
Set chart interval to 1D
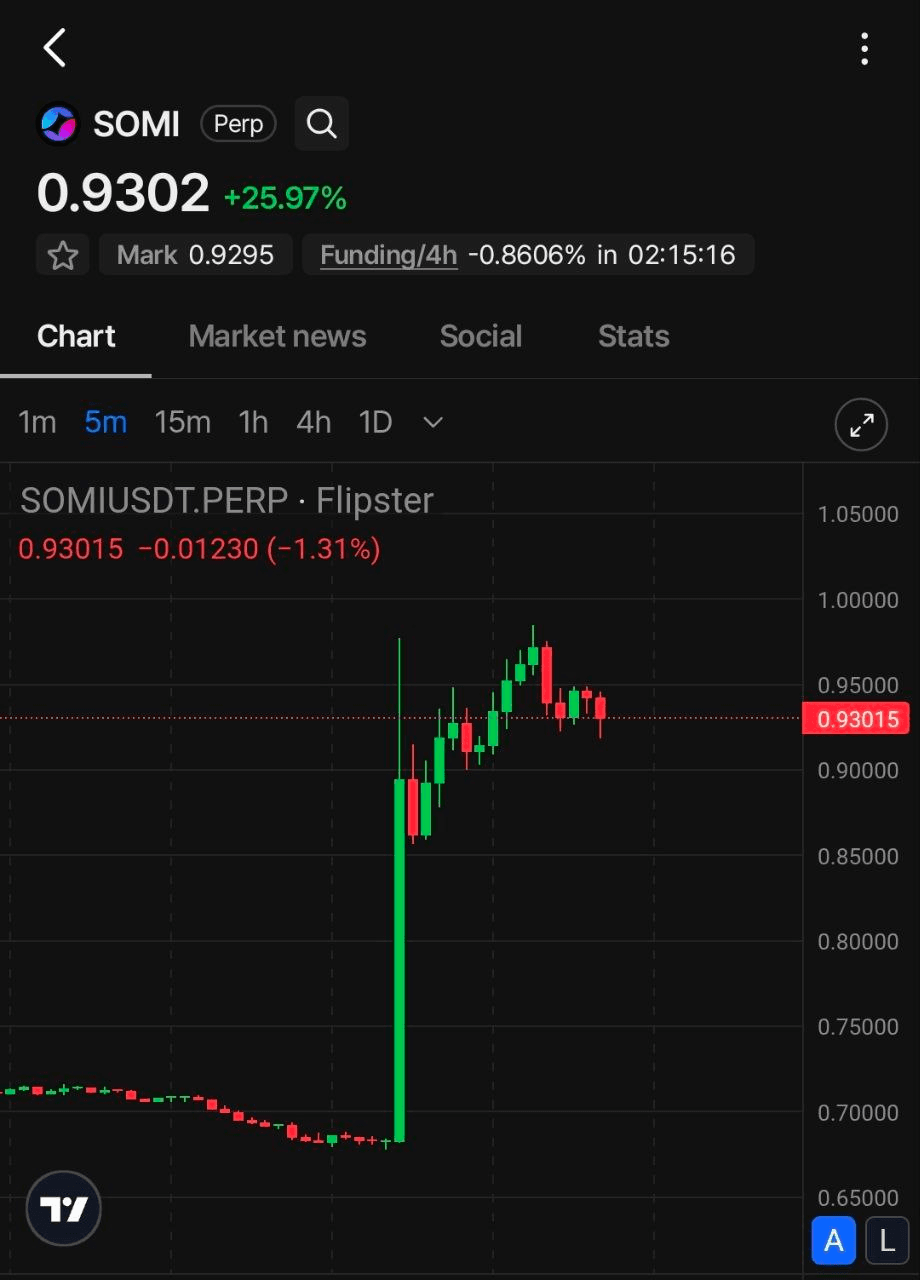(x=375, y=422)
